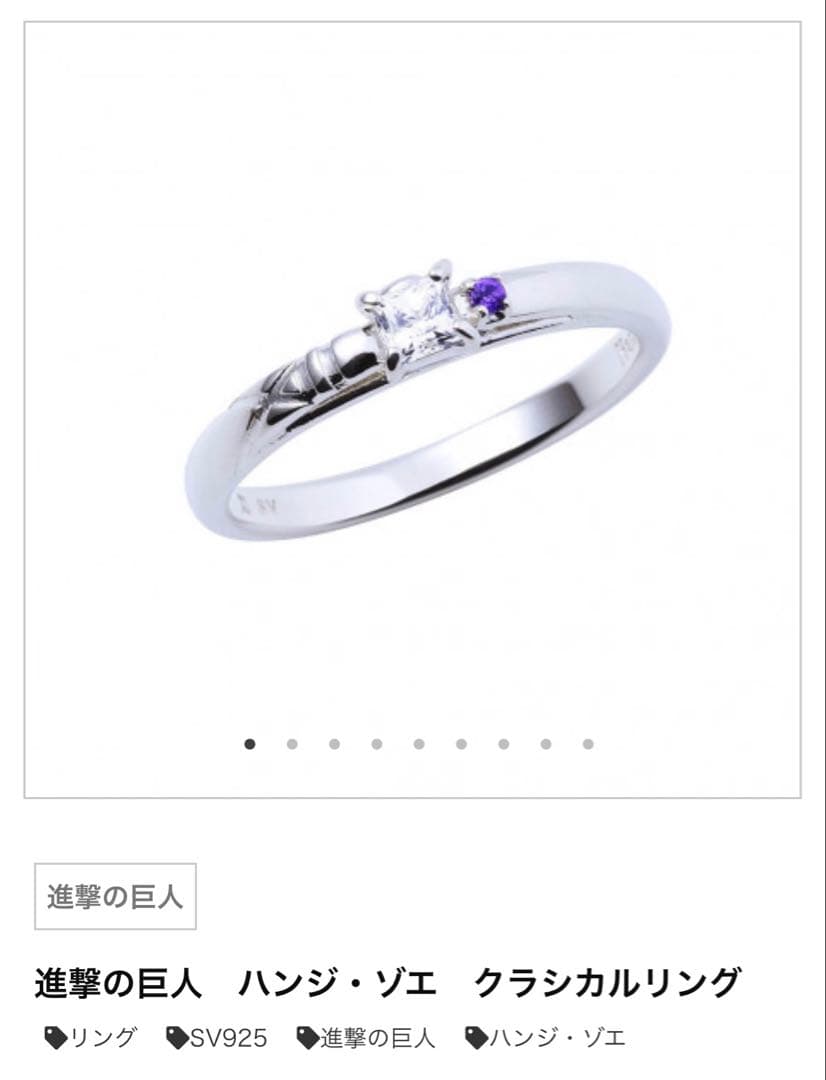The width and height of the screenshot is (826, 1080).
Task: Click the eighth carousel dot
Action: (544, 743)
